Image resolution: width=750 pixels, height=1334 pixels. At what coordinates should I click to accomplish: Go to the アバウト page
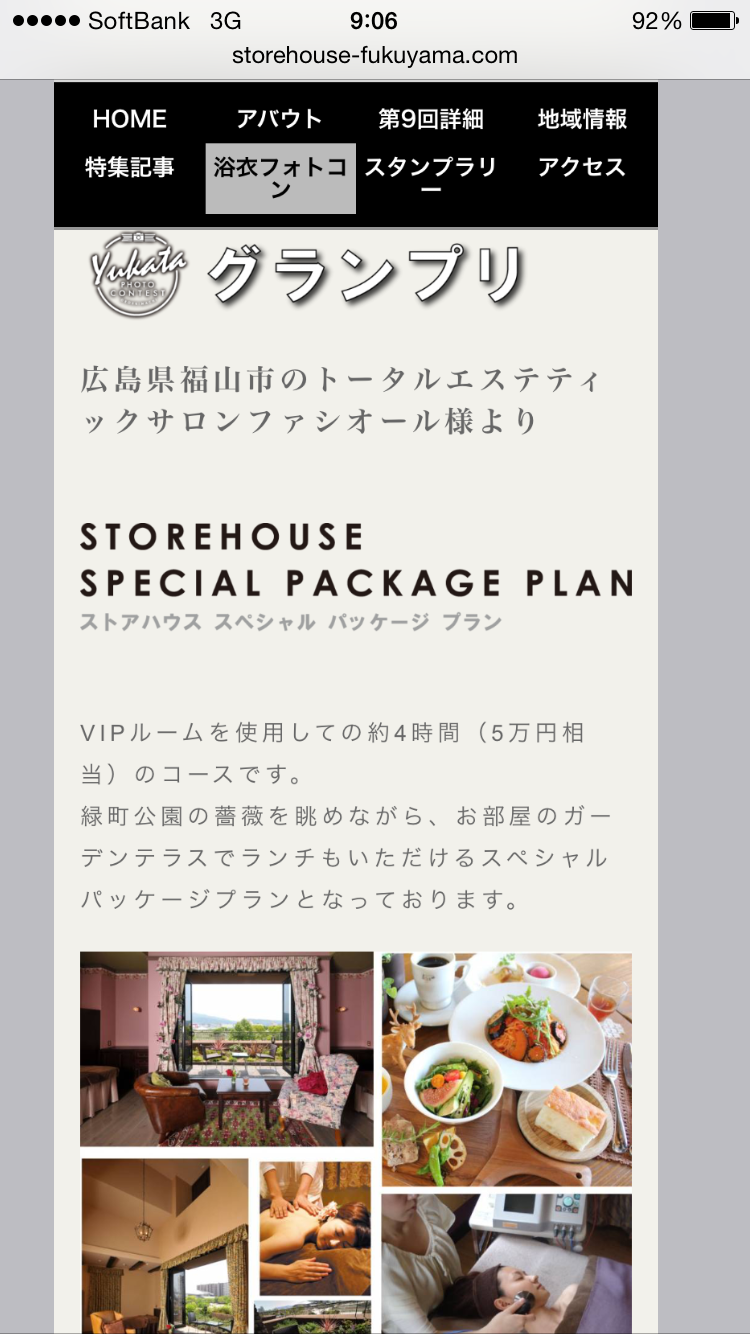(x=280, y=119)
